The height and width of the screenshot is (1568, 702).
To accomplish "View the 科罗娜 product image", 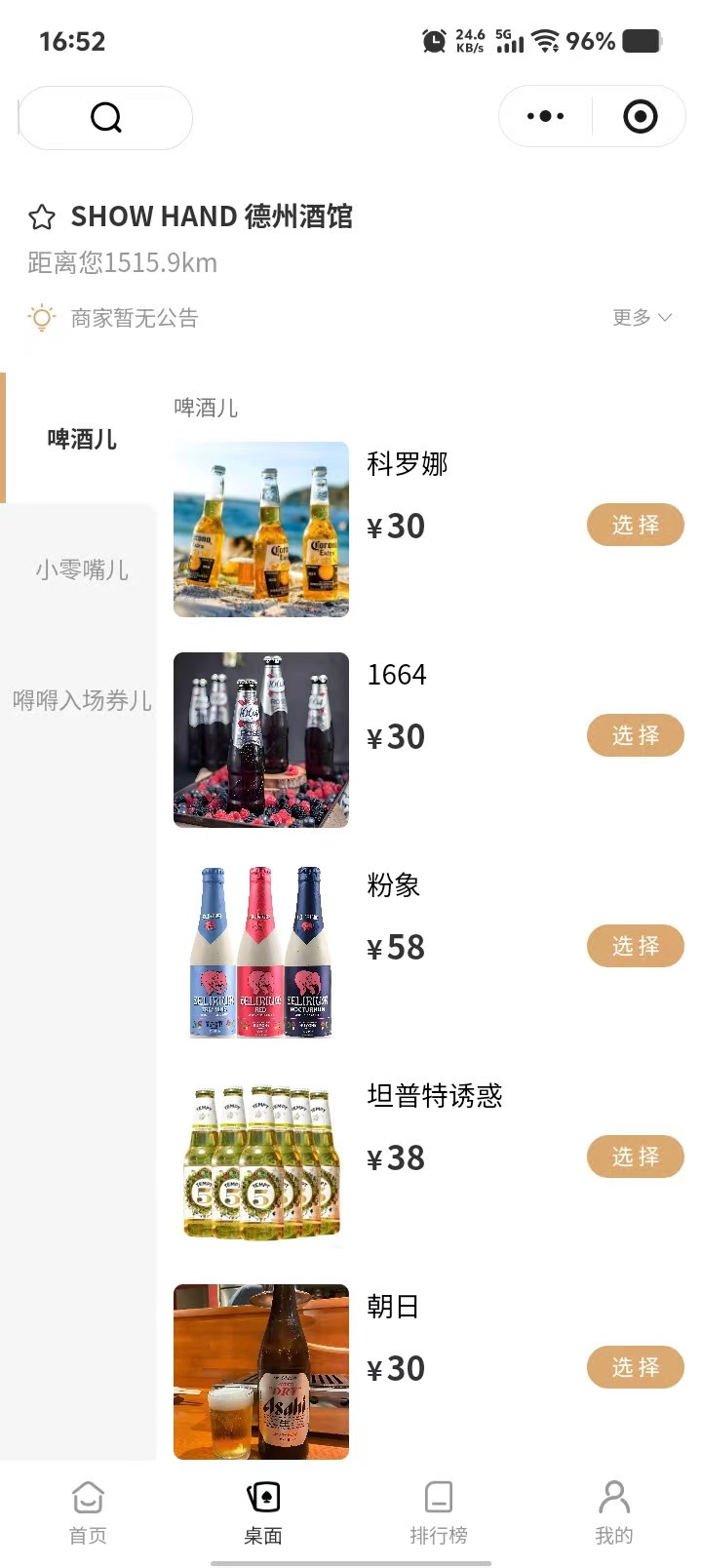I will (261, 529).
